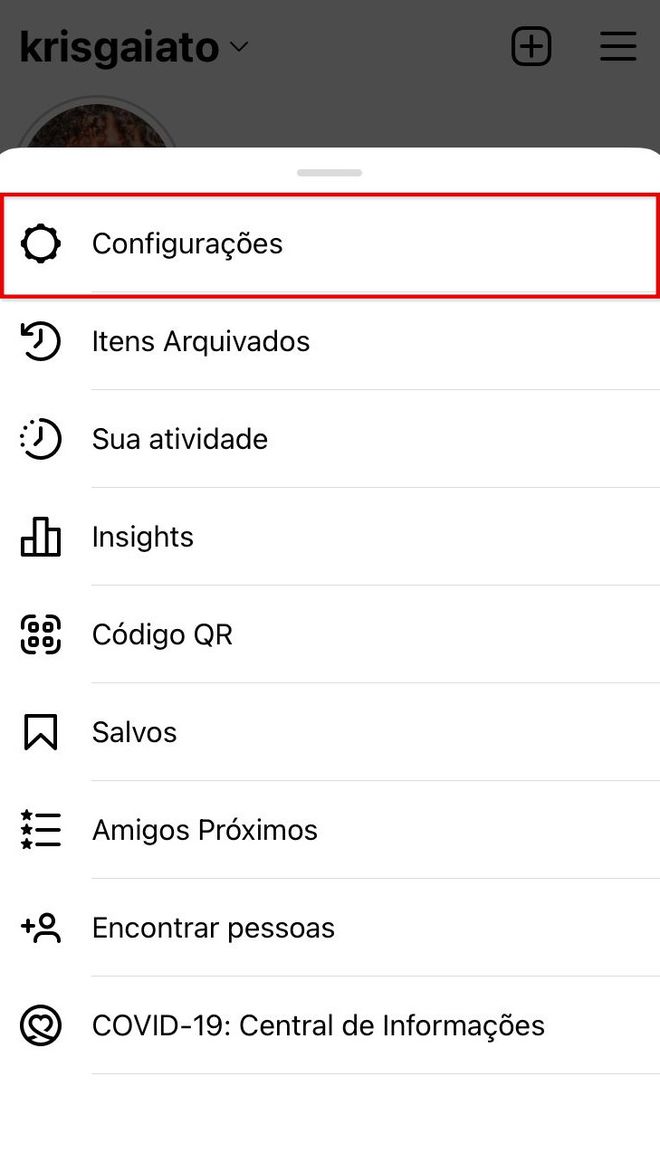Open COVID-19: Central de Informações
Screen dimensions: 660x1172
coord(330,1026)
